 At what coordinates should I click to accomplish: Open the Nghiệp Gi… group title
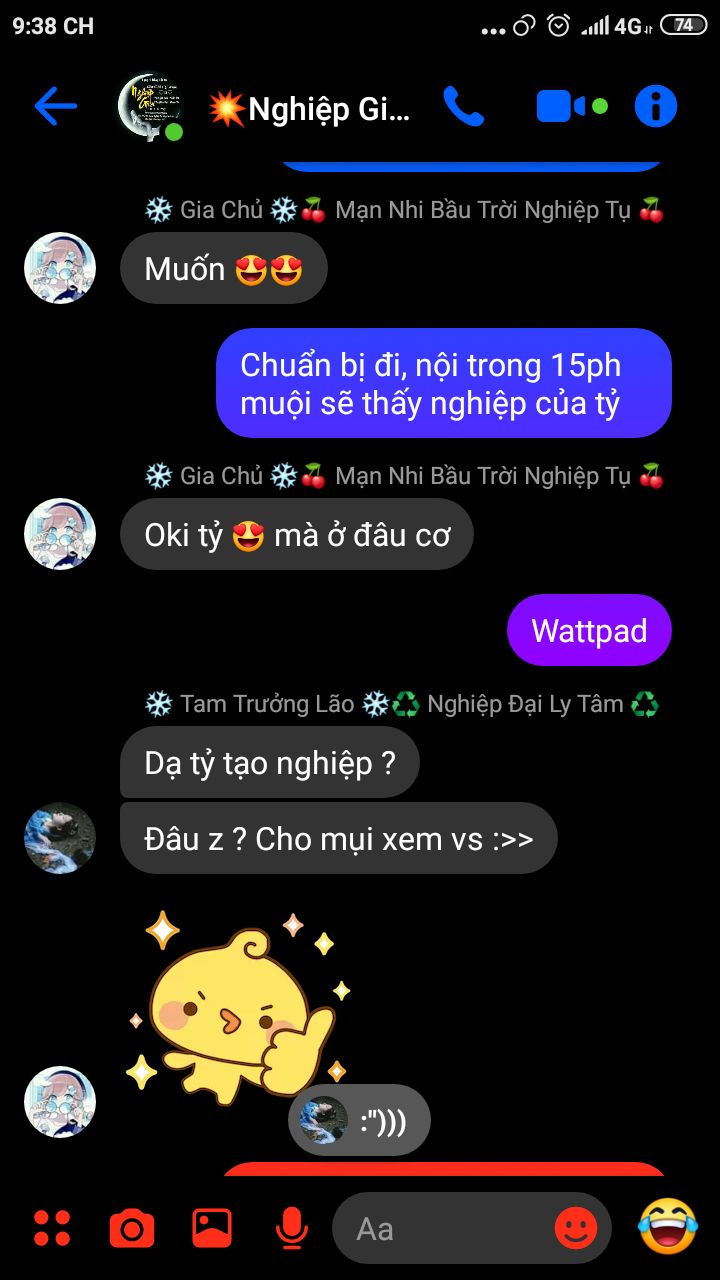(309, 108)
